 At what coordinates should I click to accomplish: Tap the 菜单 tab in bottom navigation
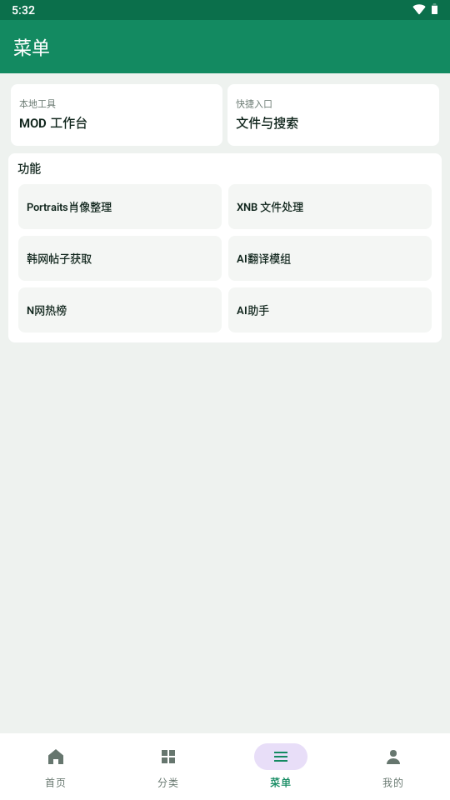tap(281, 767)
